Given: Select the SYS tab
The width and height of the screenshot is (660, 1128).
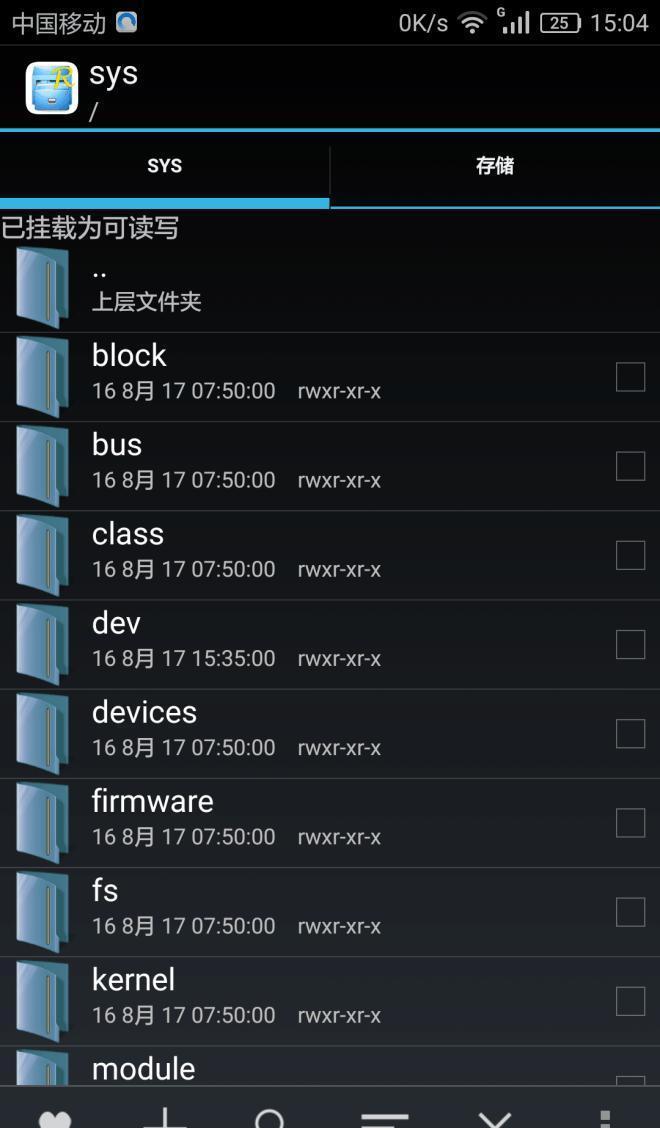Looking at the screenshot, I should pos(164,166).
